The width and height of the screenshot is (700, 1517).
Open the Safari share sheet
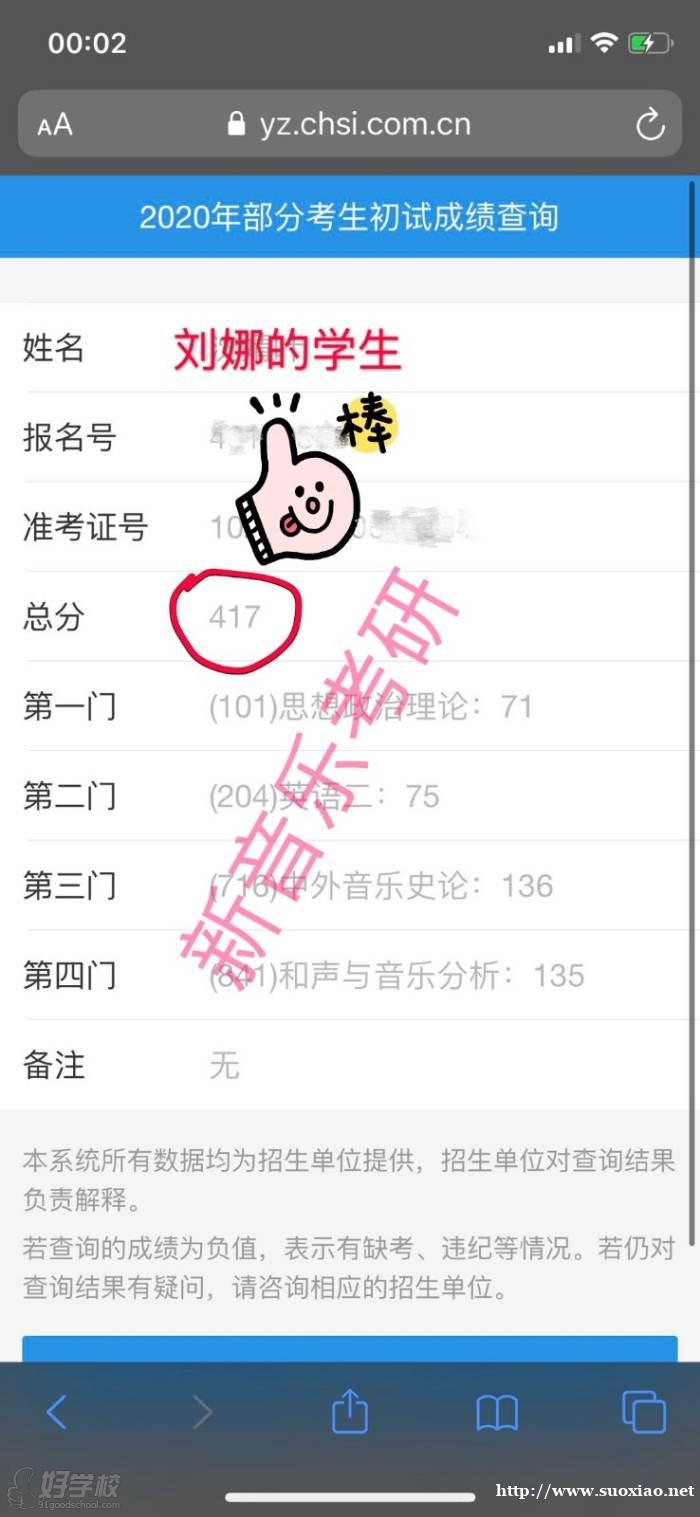[349, 1411]
